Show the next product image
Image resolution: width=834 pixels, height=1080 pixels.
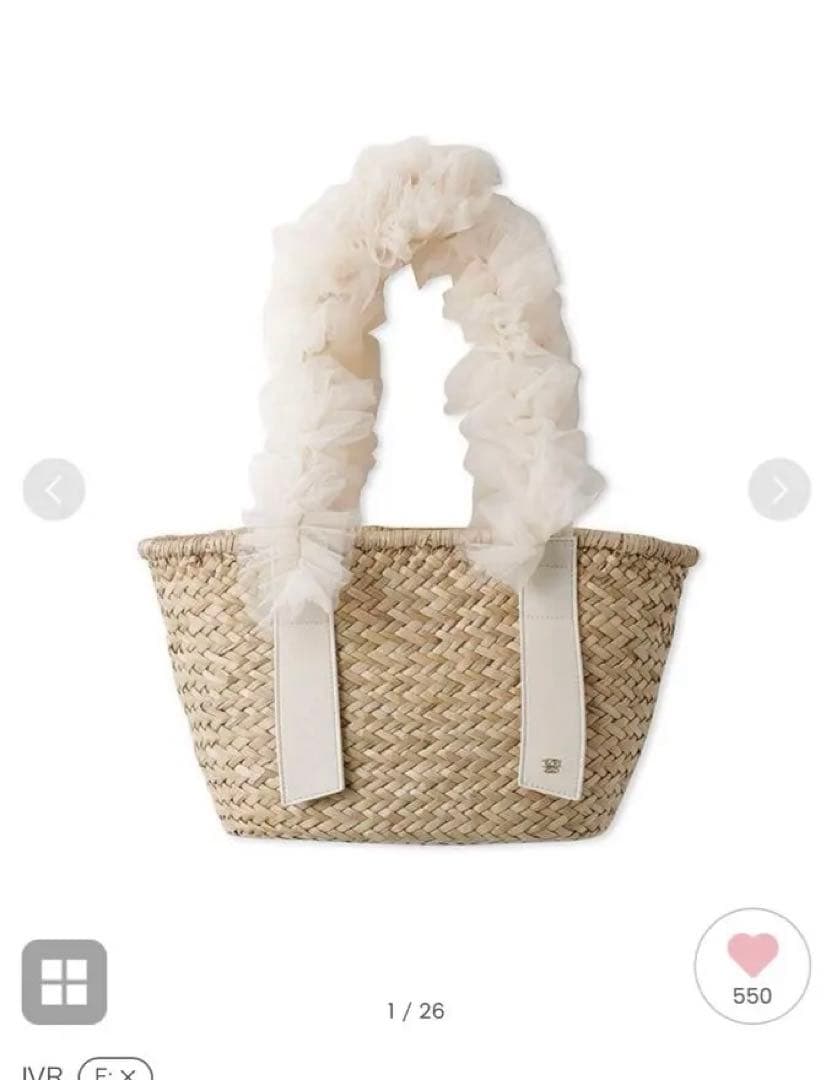pos(779,489)
